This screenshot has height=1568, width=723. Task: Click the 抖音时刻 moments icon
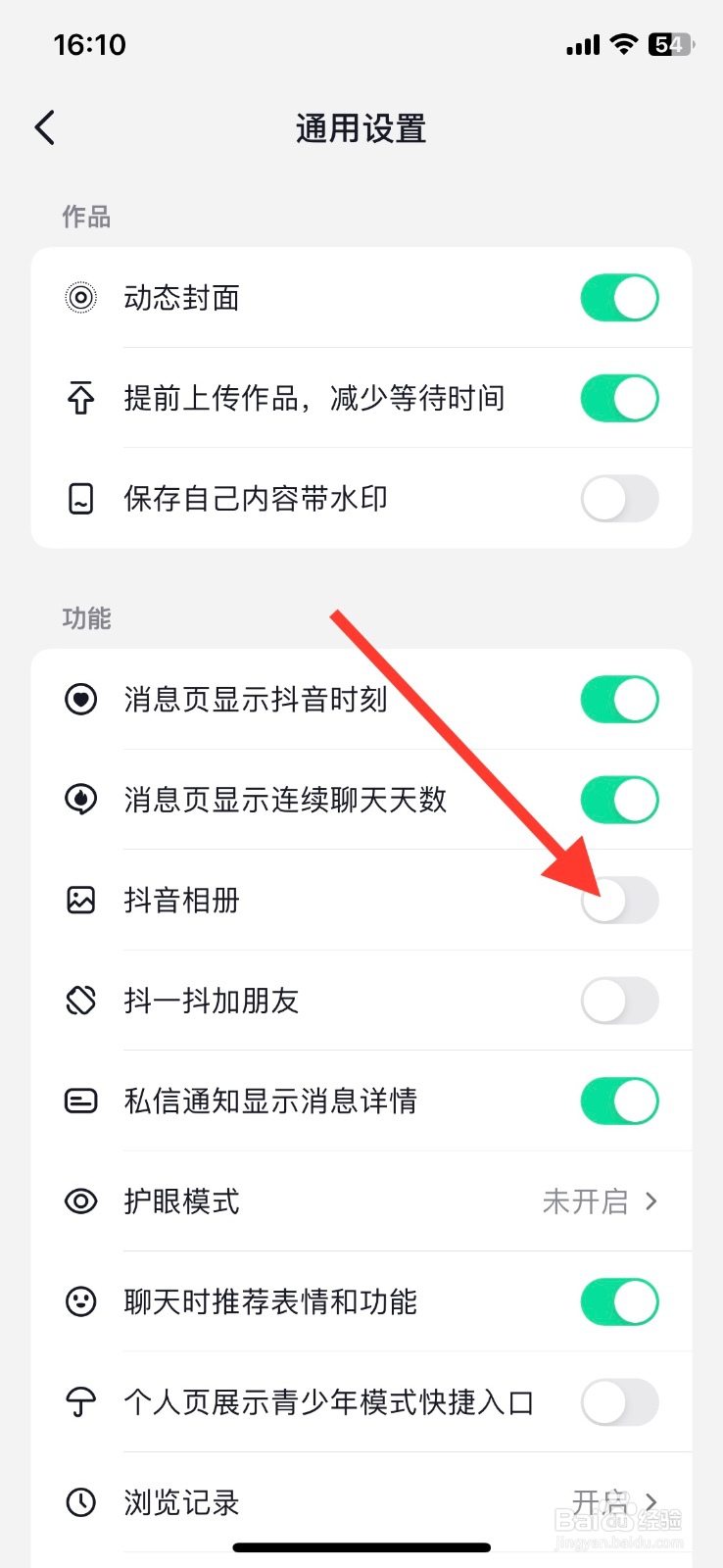coord(81,699)
